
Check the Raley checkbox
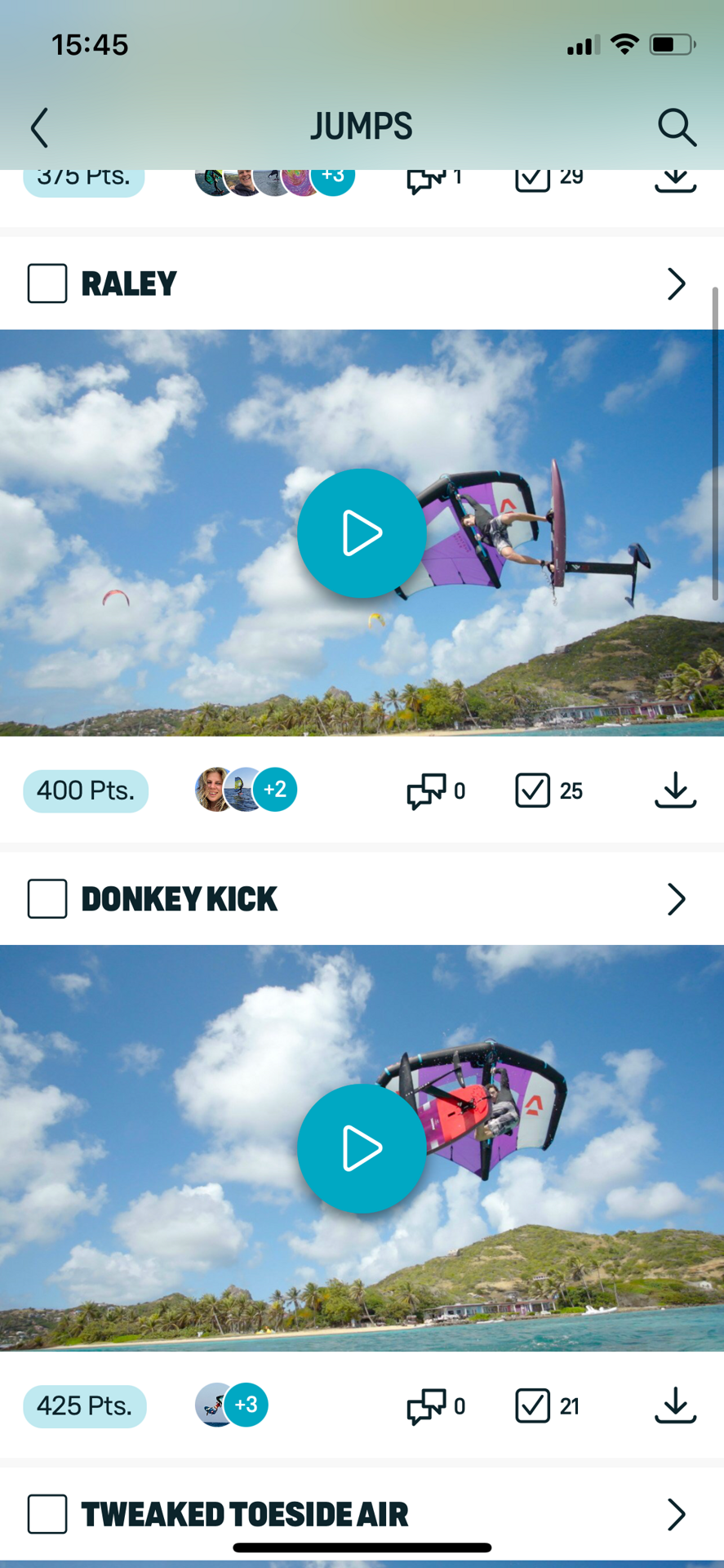[47, 283]
